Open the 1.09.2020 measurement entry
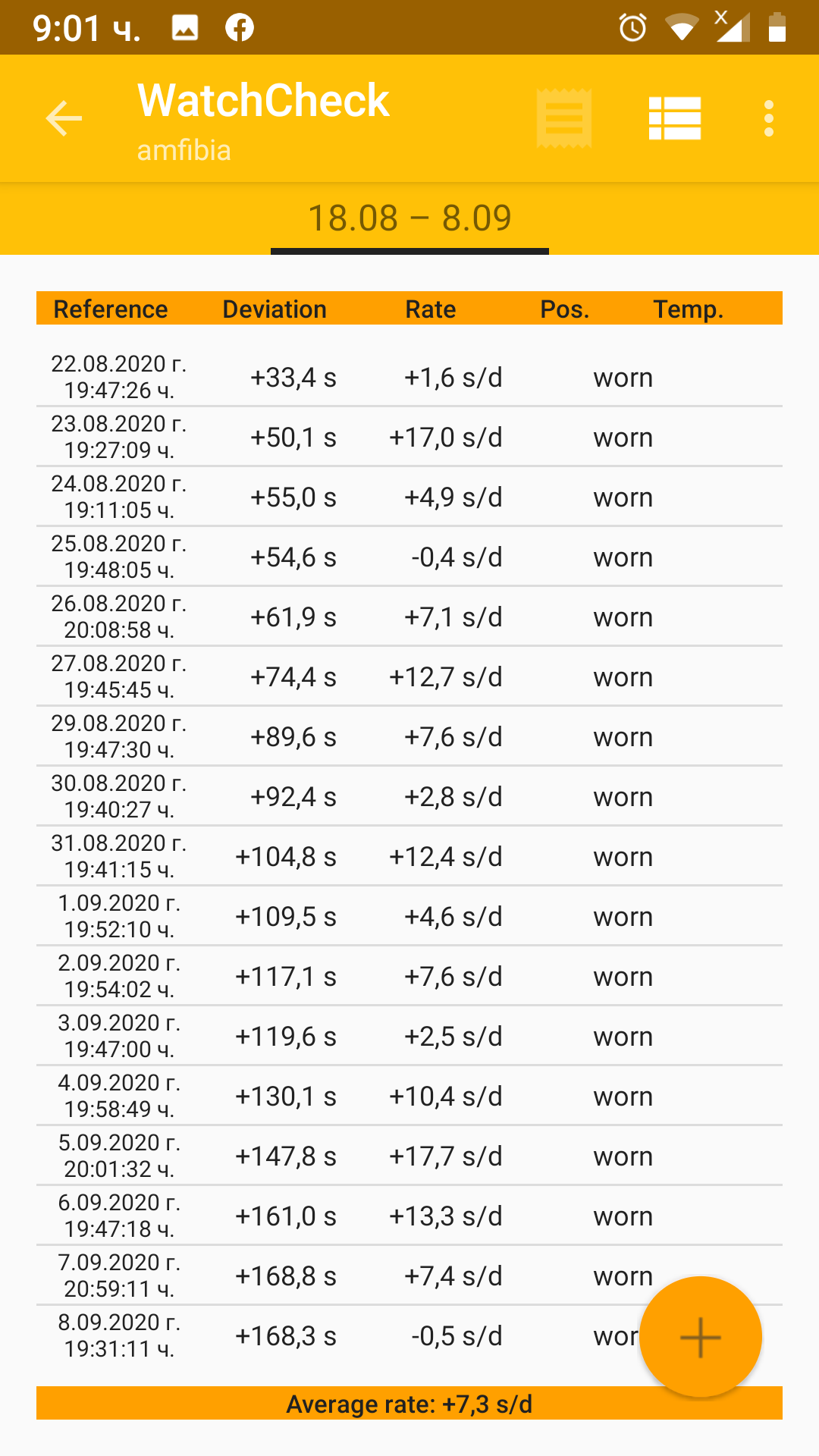This screenshot has width=819, height=1456. [x=409, y=916]
